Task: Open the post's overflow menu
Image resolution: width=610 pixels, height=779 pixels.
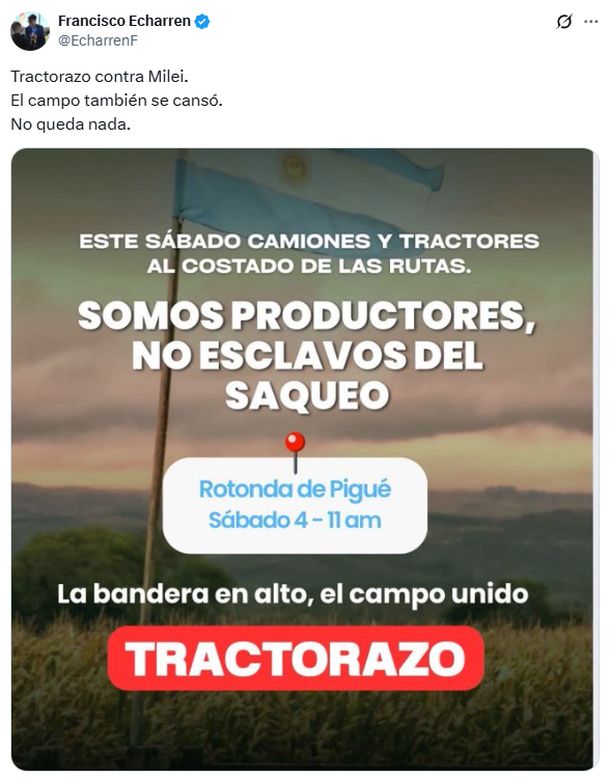Action: coord(591,22)
